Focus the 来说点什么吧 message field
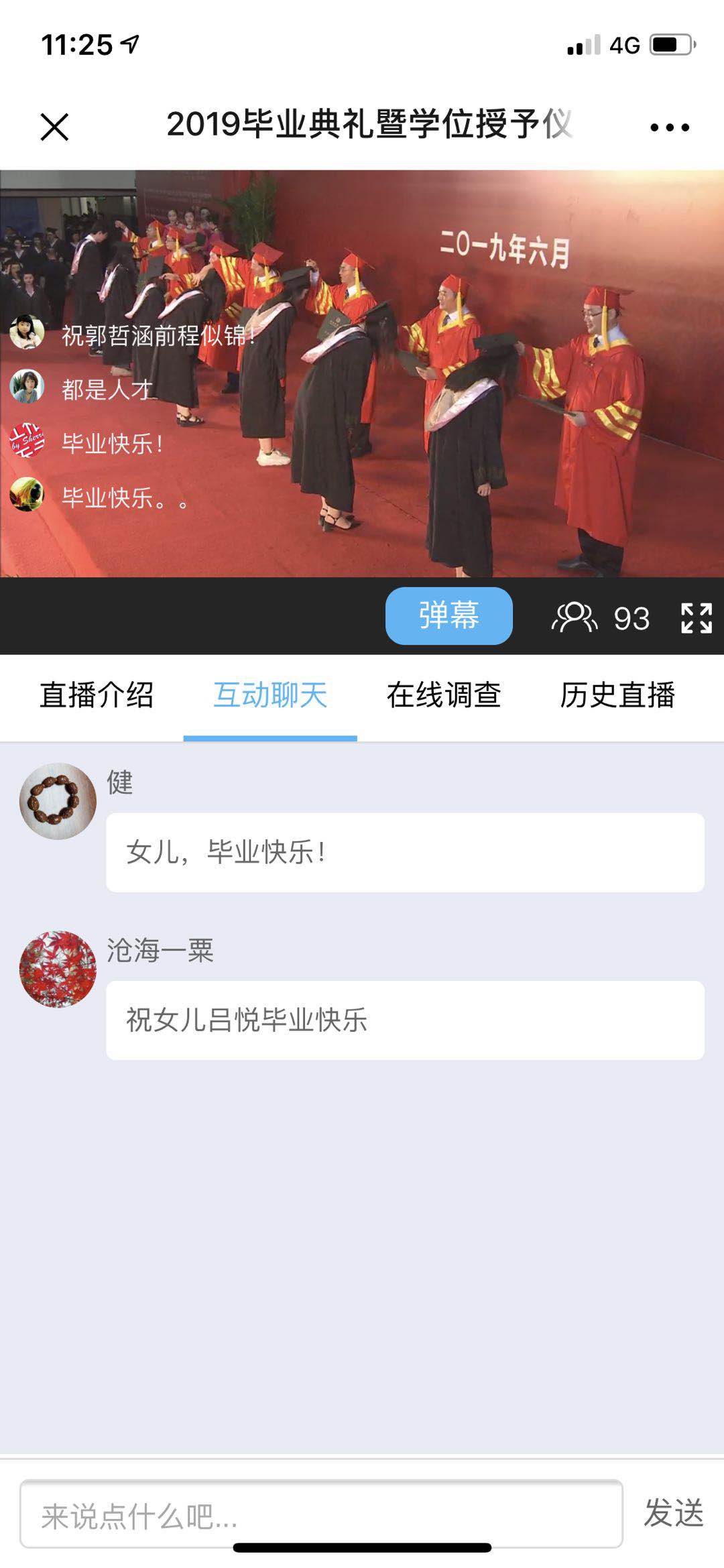 [321, 1515]
